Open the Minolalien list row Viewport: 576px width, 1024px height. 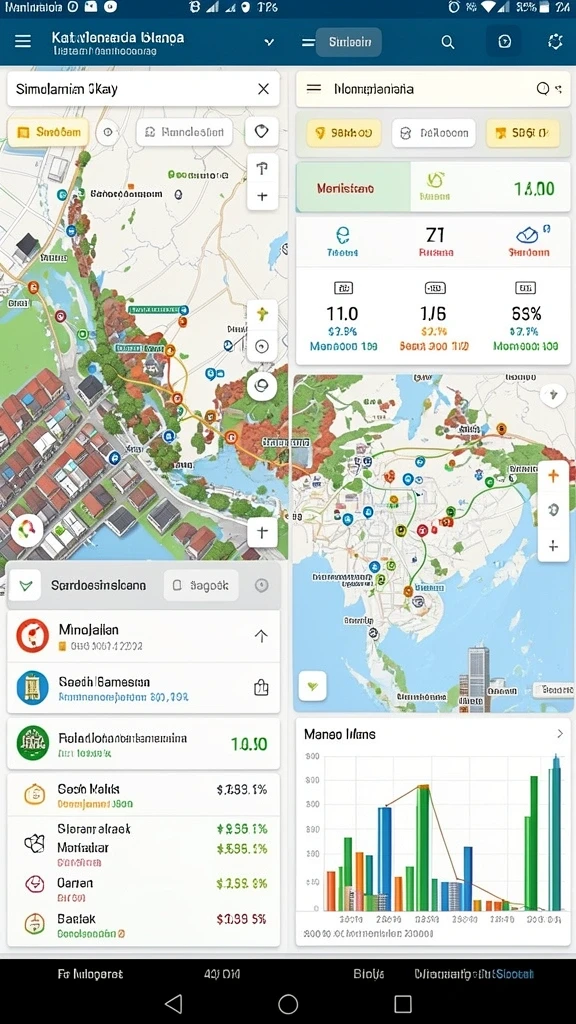point(144,636)
